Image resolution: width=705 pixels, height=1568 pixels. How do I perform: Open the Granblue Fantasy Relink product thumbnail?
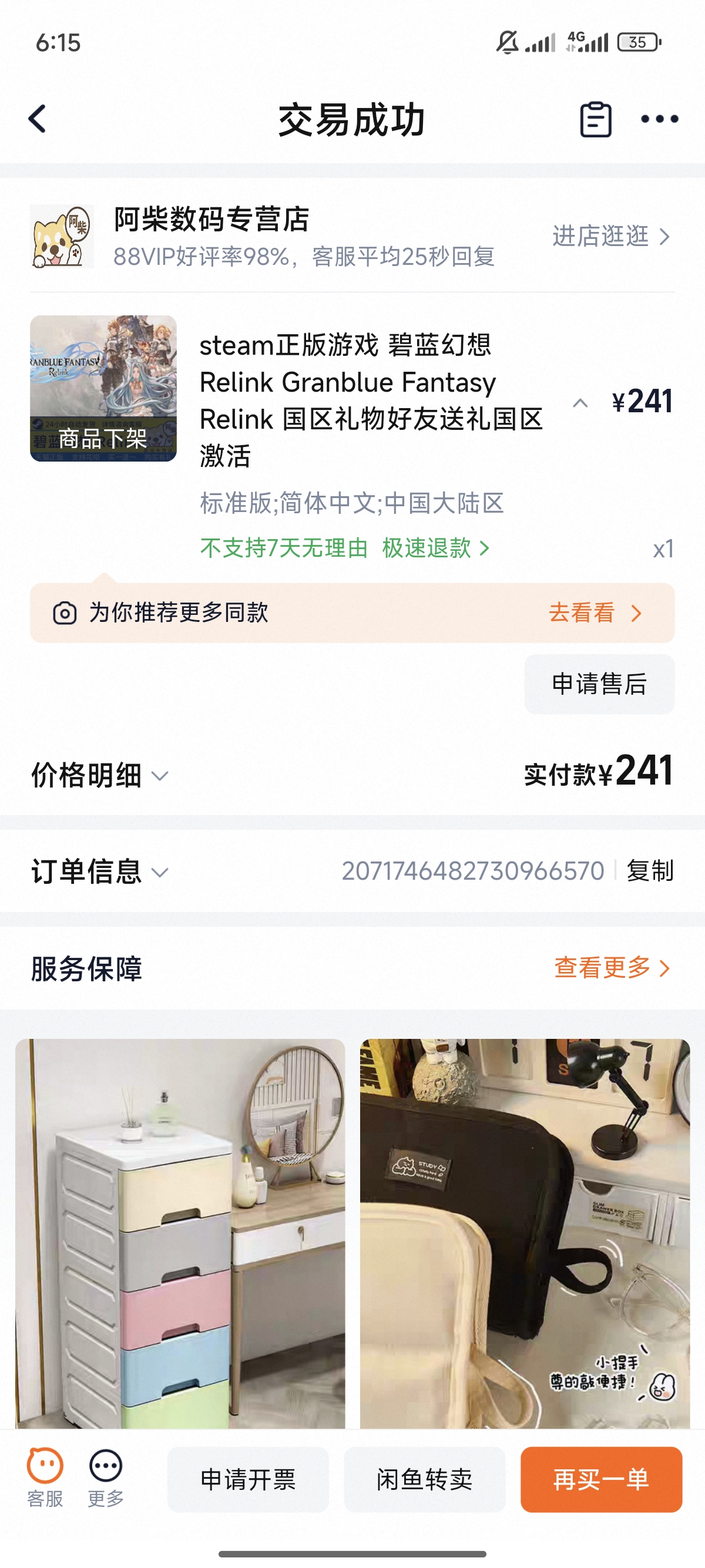tap(103, 388)
